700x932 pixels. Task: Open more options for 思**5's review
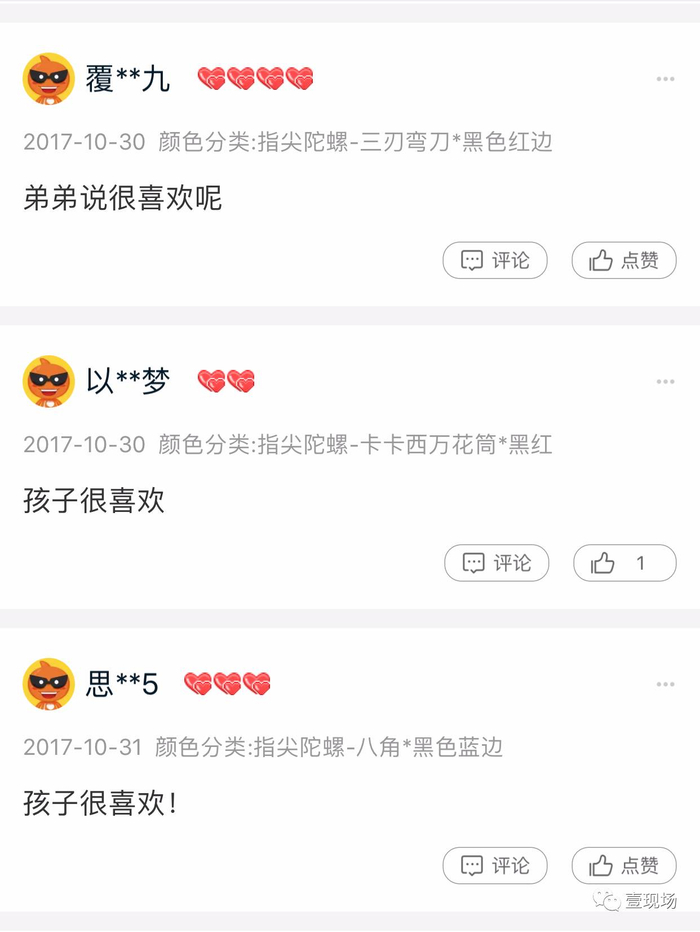665,685
